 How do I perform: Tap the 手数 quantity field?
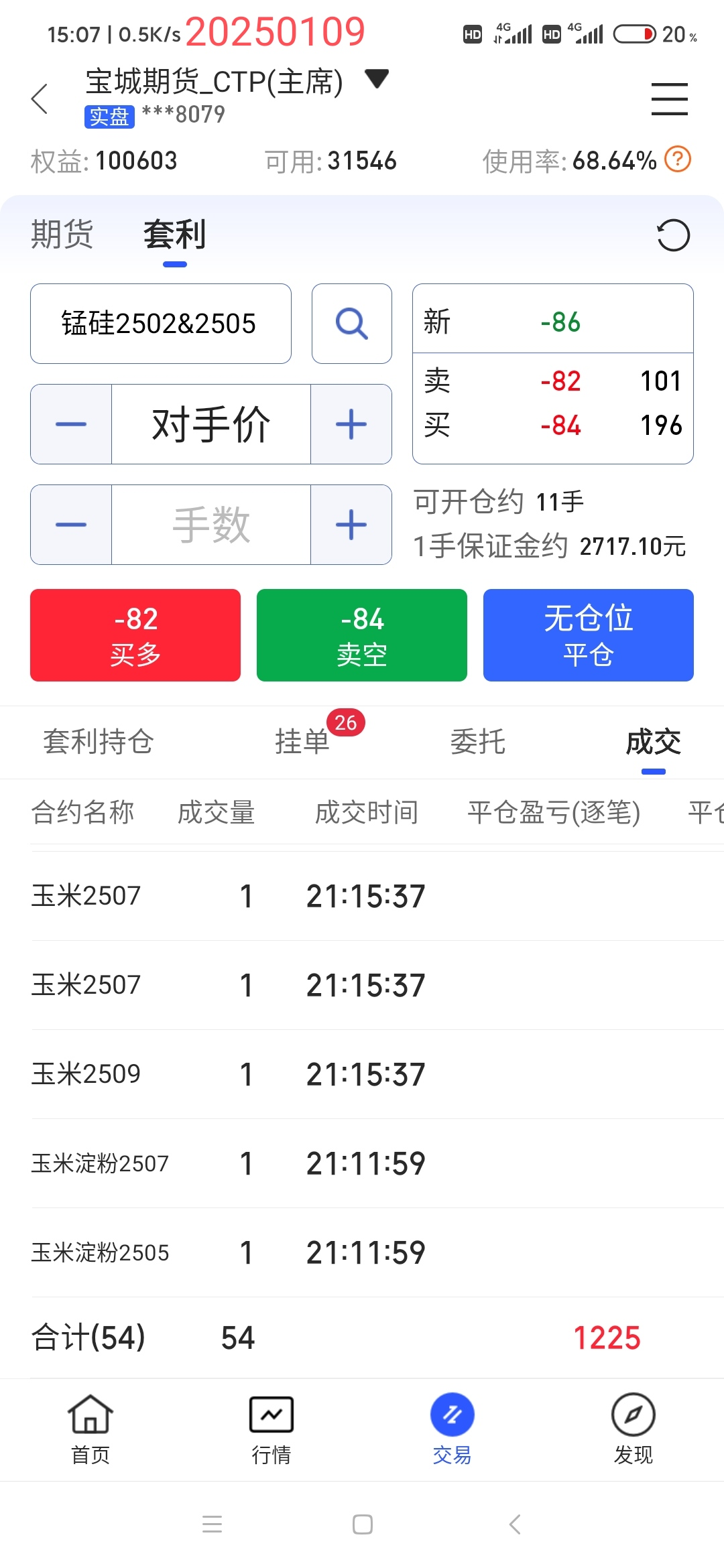(211, 525)
